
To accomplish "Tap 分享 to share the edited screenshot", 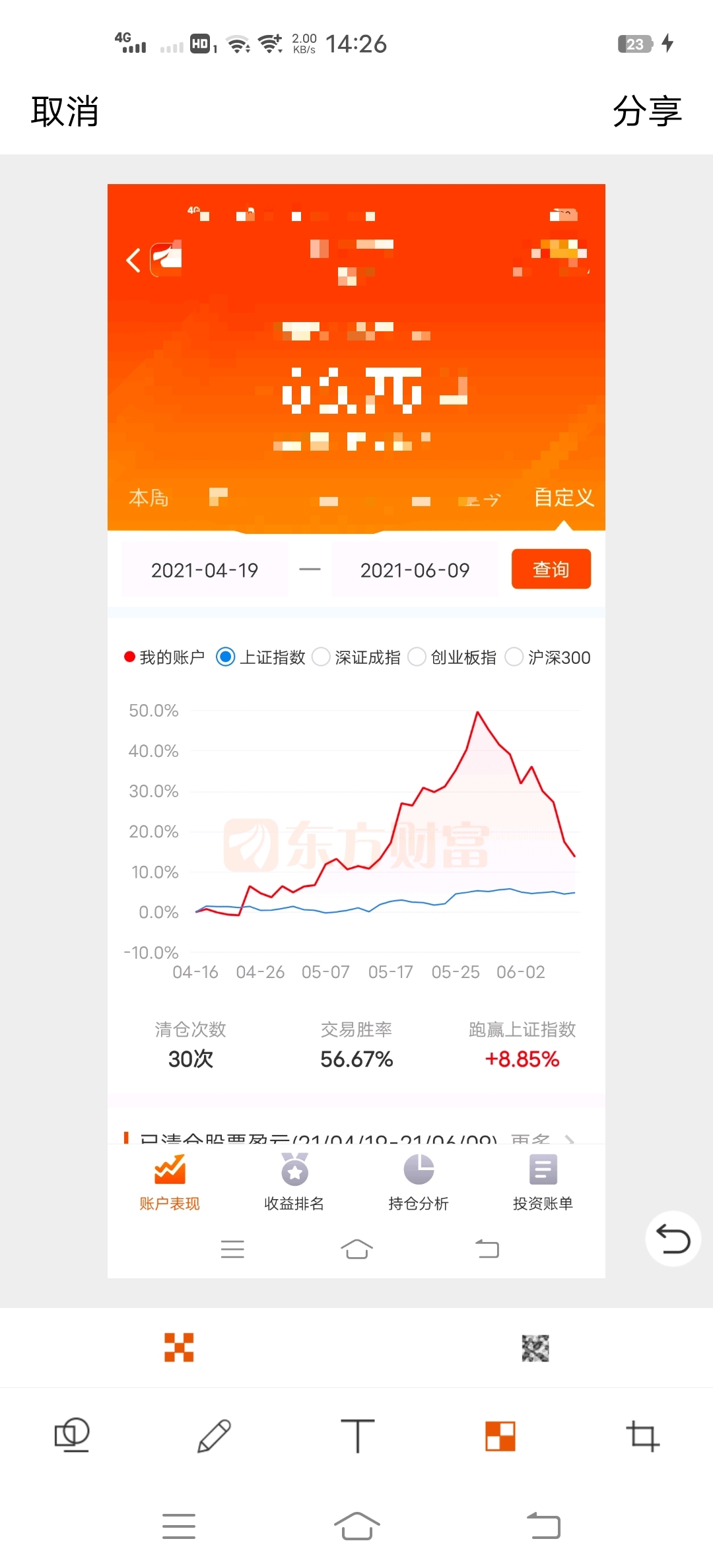I will tap(647, 111).
